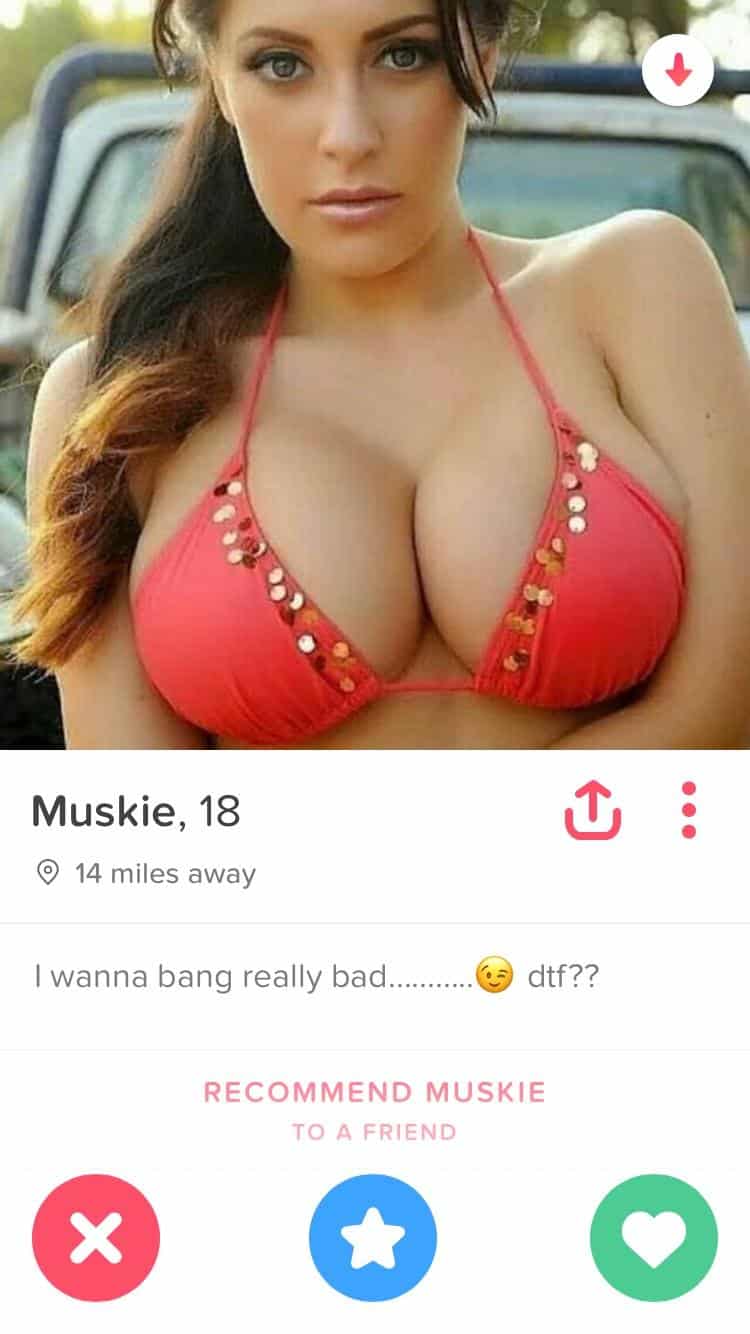Open the three-dot overflow menu
This screenshot has width=750, height=1334.
[688, 810]
